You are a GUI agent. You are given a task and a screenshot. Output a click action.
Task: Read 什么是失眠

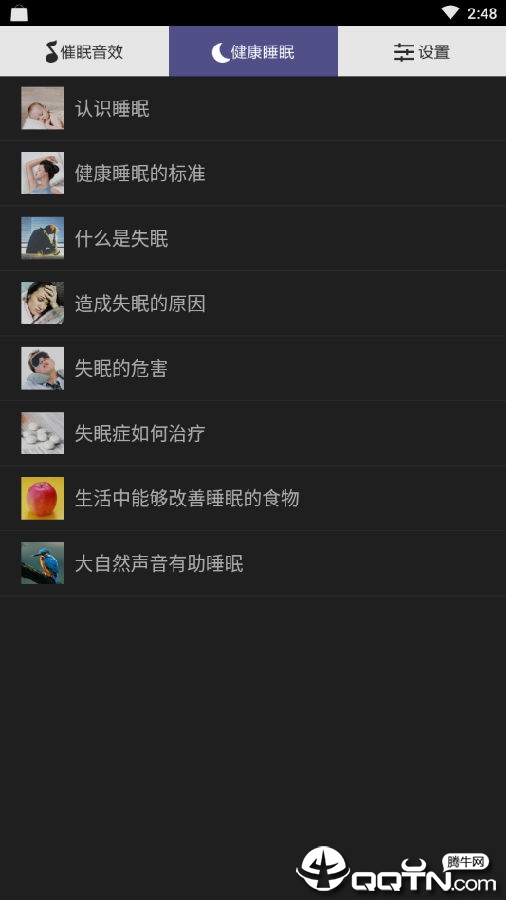(x=253, y=238)
